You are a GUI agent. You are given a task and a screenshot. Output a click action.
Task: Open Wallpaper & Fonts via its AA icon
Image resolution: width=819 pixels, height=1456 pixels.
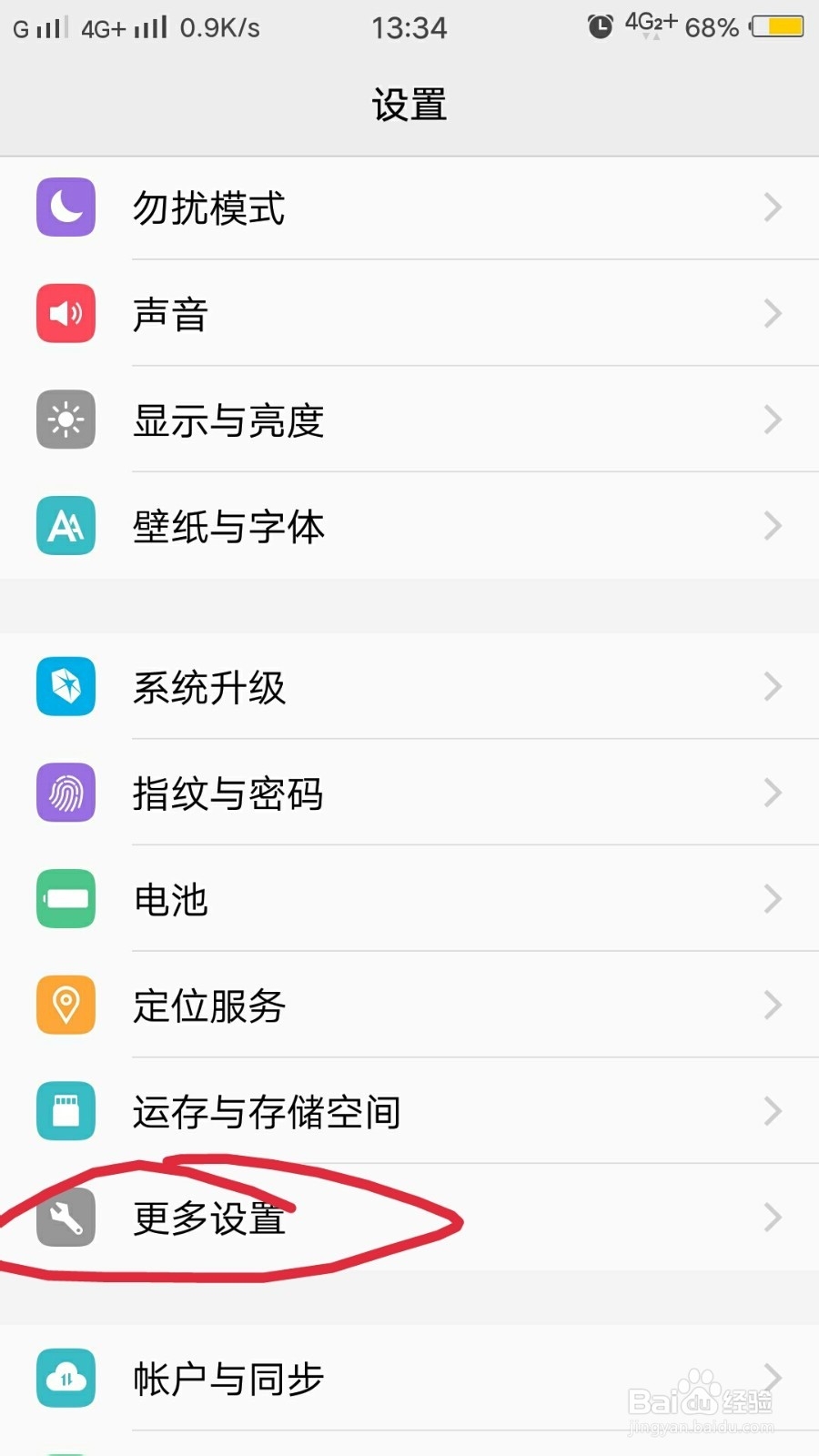[x=65, y=526]
